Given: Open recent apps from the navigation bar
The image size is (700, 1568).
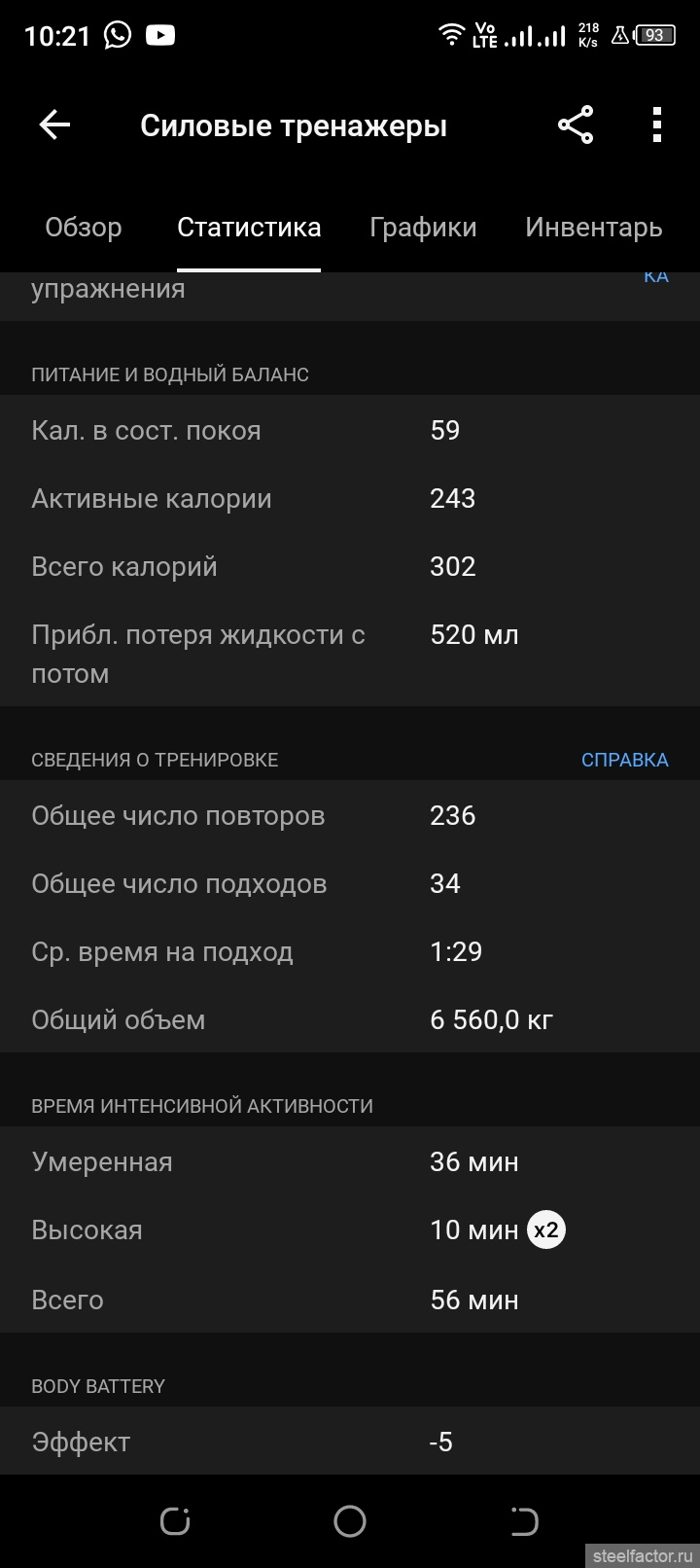Looking at the screenshot, I should [175, 1520].
